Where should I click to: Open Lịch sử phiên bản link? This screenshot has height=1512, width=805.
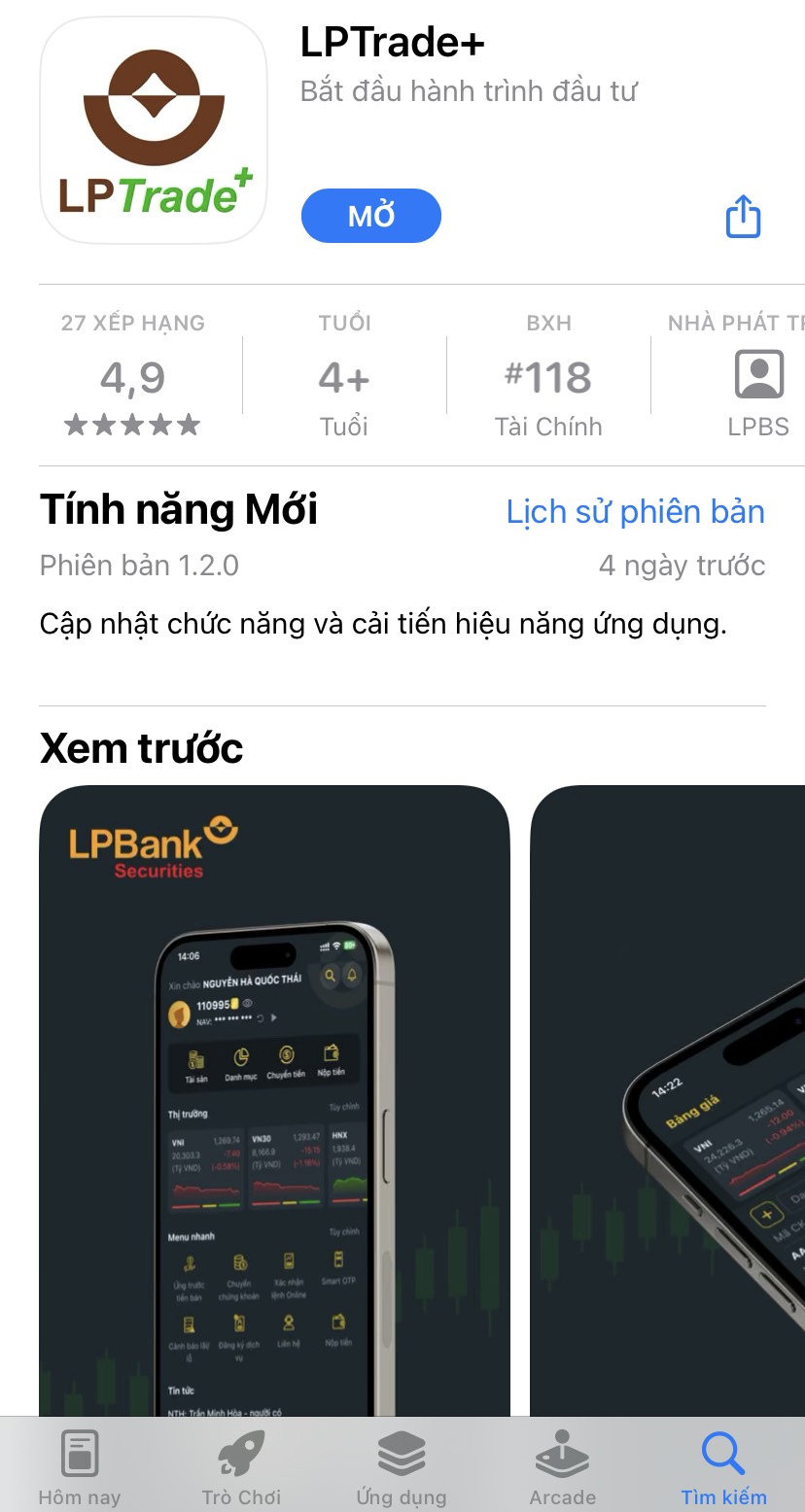point(636,511)
